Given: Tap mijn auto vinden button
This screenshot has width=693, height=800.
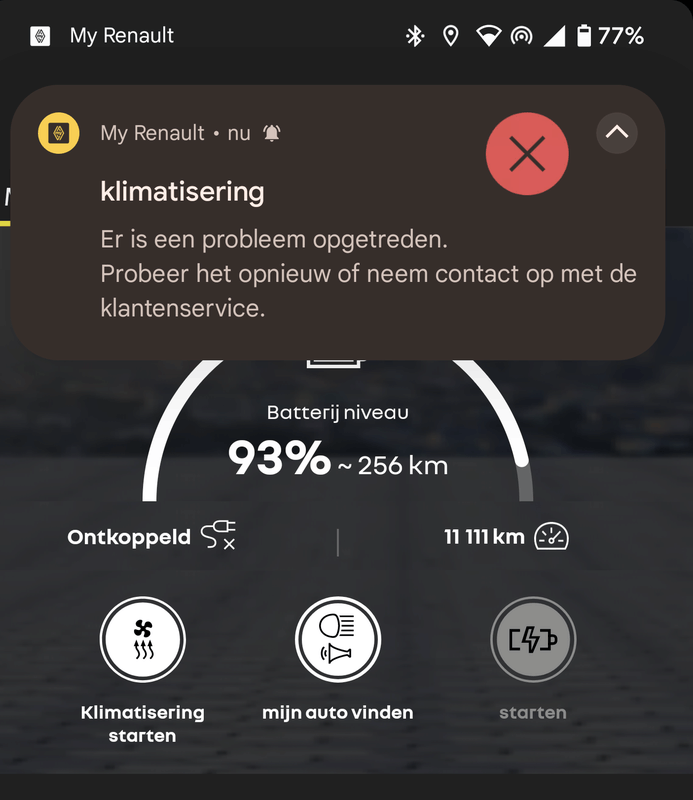Looking at the screenshot, I should [337, 640].
